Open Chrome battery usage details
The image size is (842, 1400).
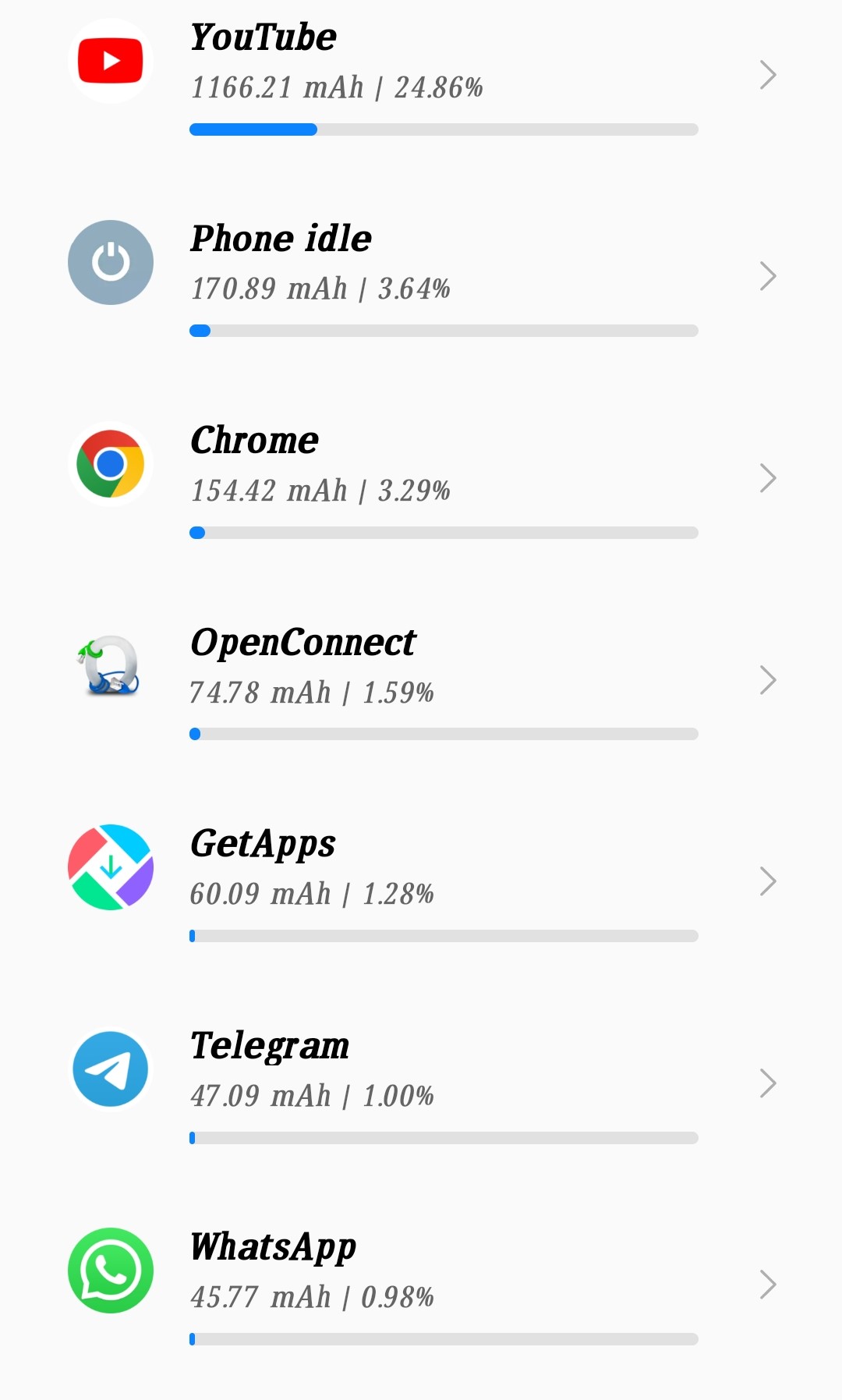coord(421,478)
